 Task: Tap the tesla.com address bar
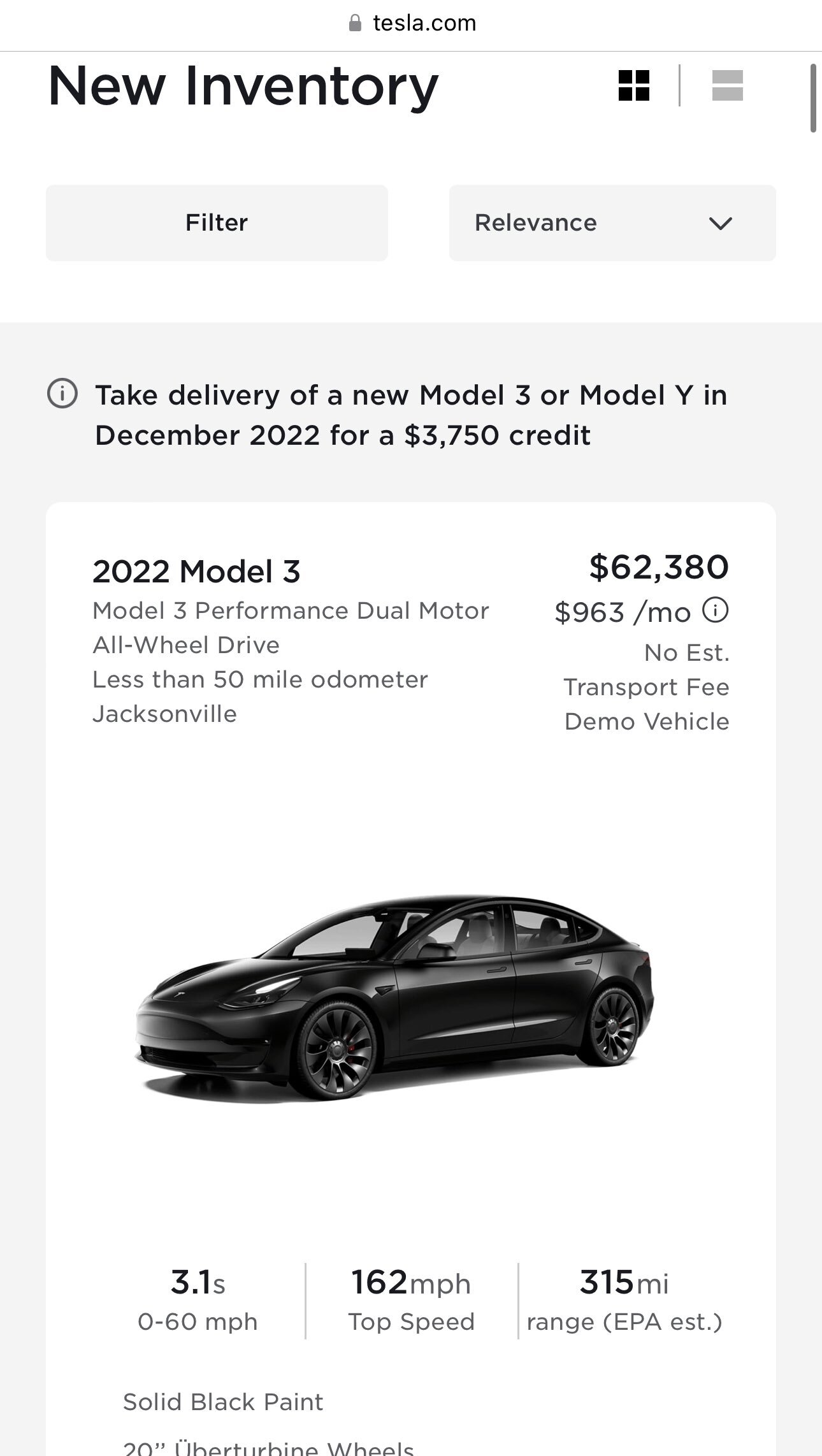(x=412, y=24)
